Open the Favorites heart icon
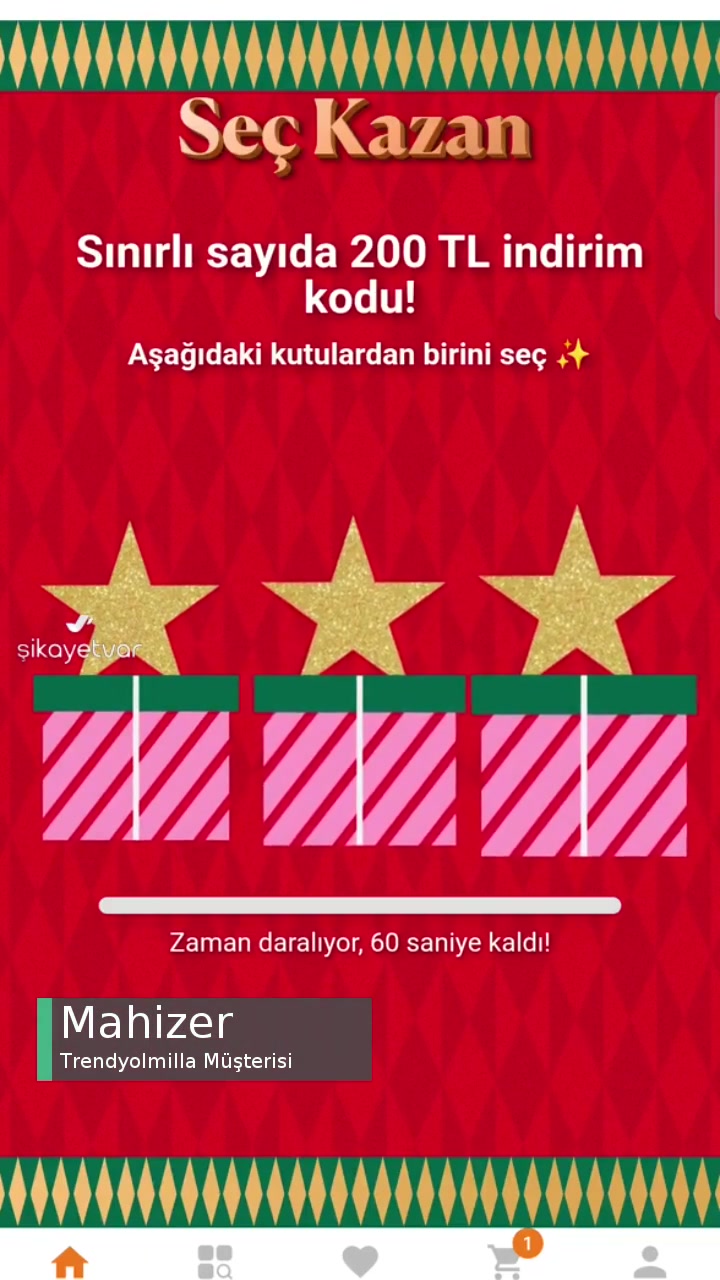This screenshot has width=720, height=1280. point(360,1261)
